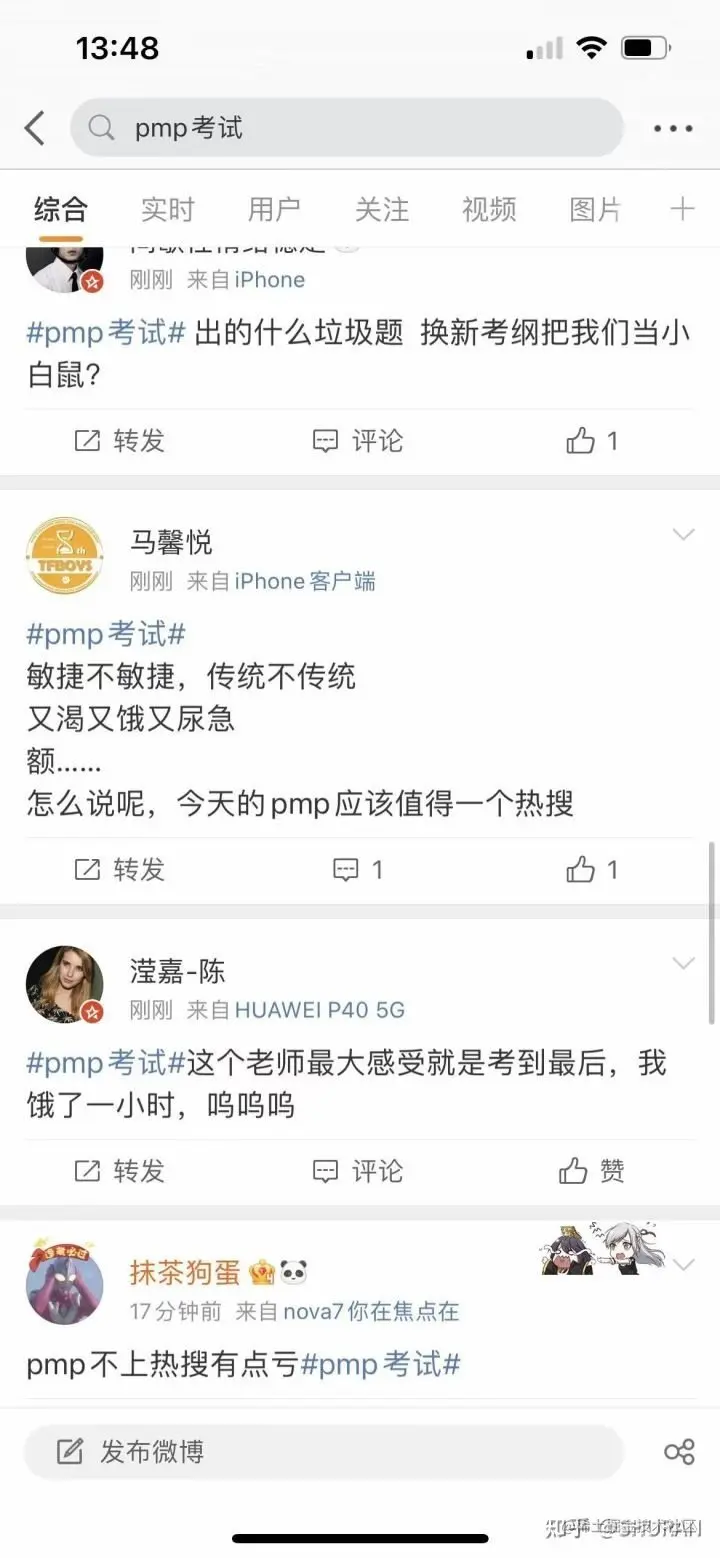The image size is (720, 1558).
Task: Open the three-dot overflow menu
Action: coord(673,128)
